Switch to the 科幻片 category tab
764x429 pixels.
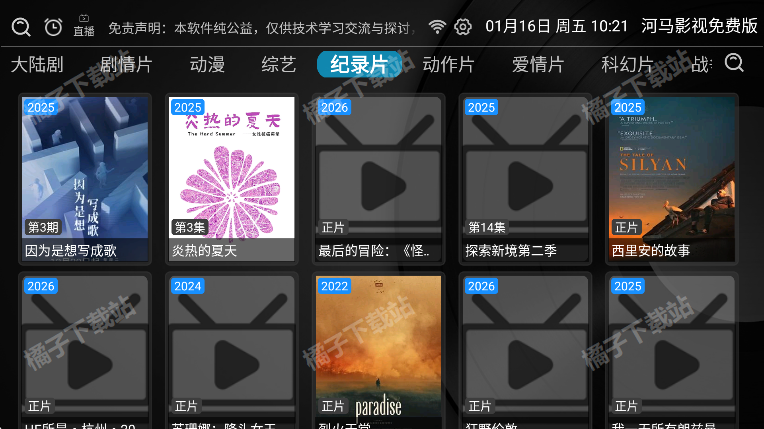click(x=627, y=65)
